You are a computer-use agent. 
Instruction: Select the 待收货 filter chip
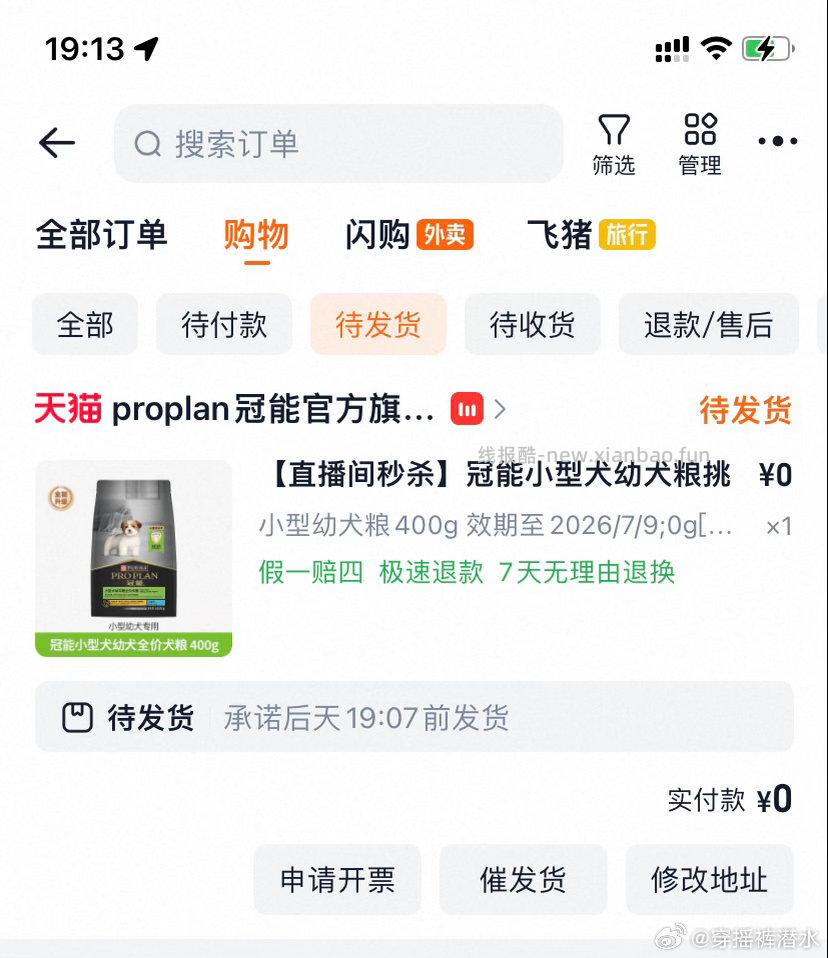coord(532,324)
